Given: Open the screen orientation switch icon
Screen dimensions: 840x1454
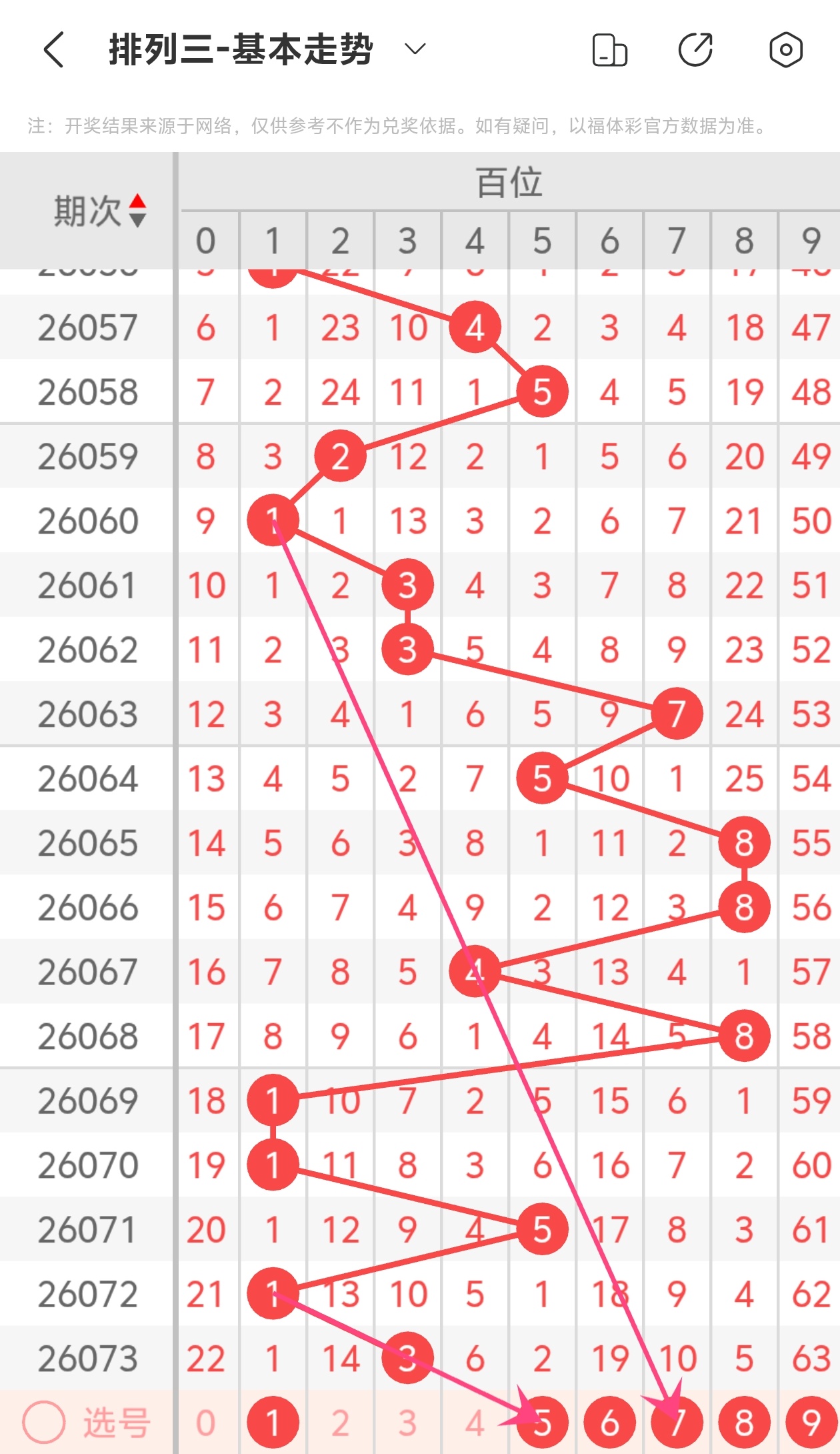Looking at the screenshot, I should 609,50.
